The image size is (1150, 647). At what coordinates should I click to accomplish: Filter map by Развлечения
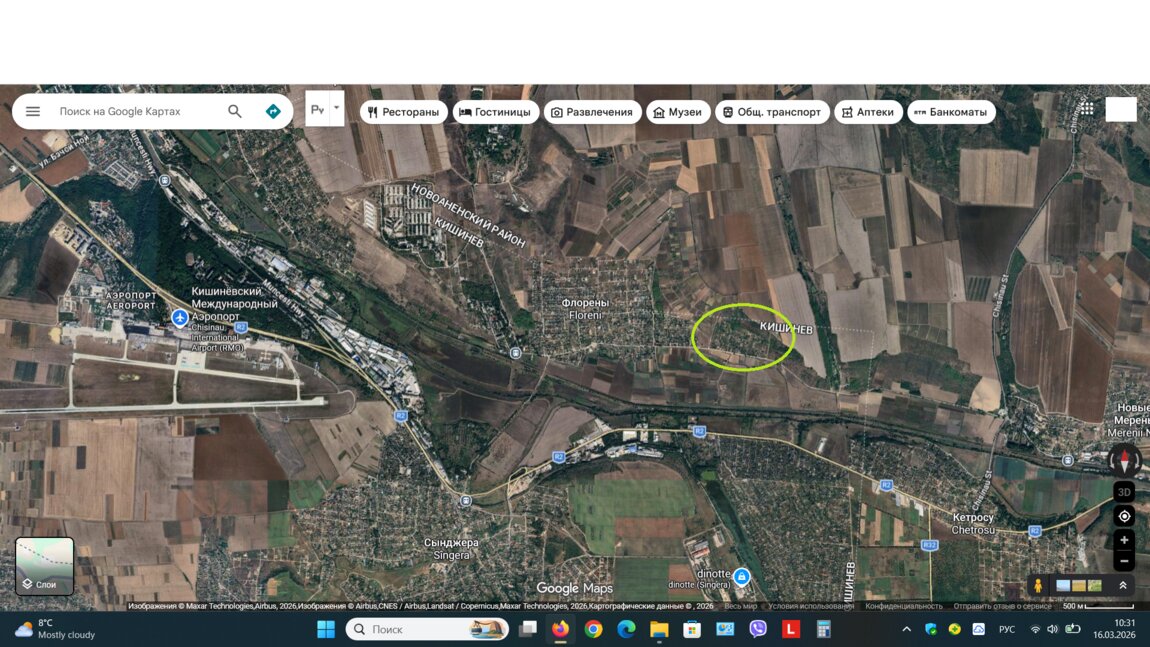tap(592, 112)
